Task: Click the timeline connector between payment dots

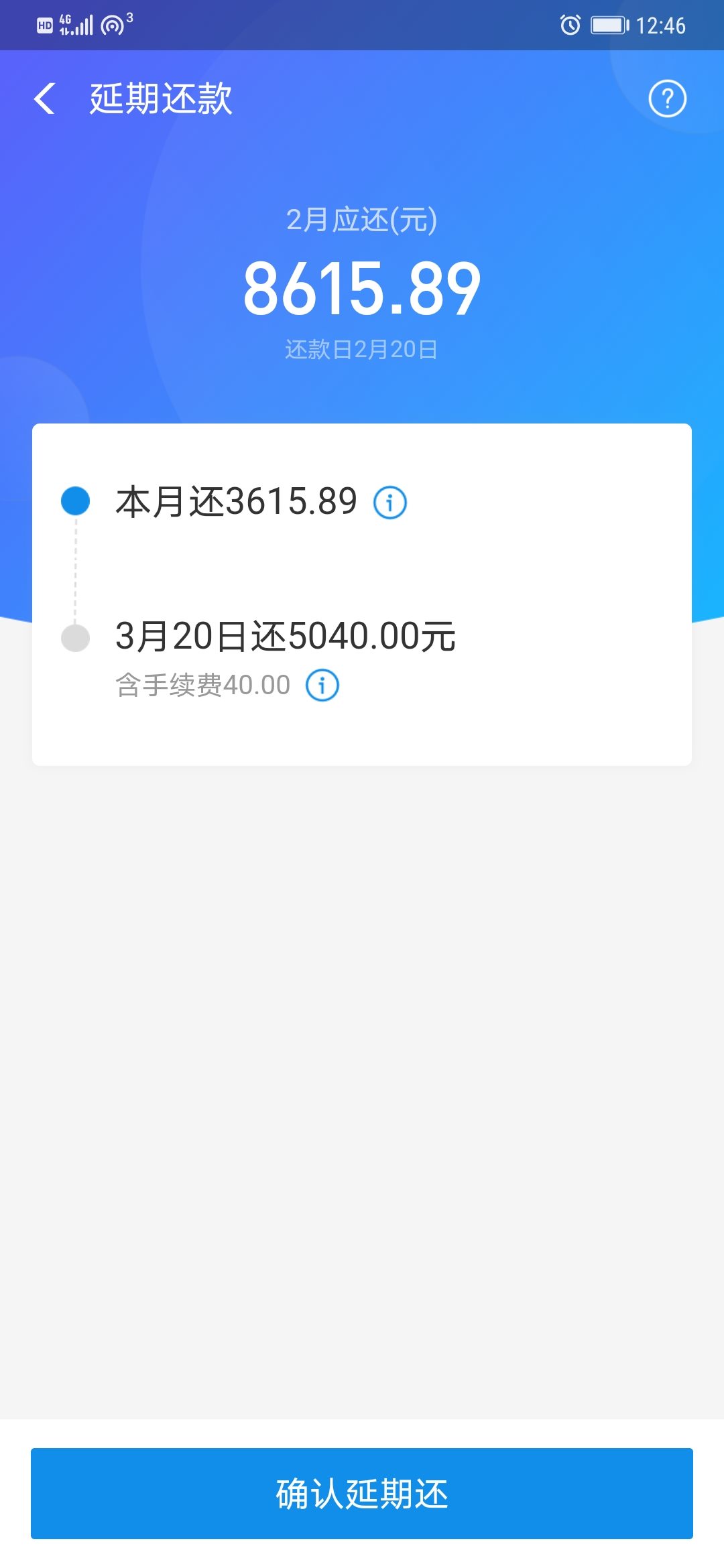Action: click(75, 570)
